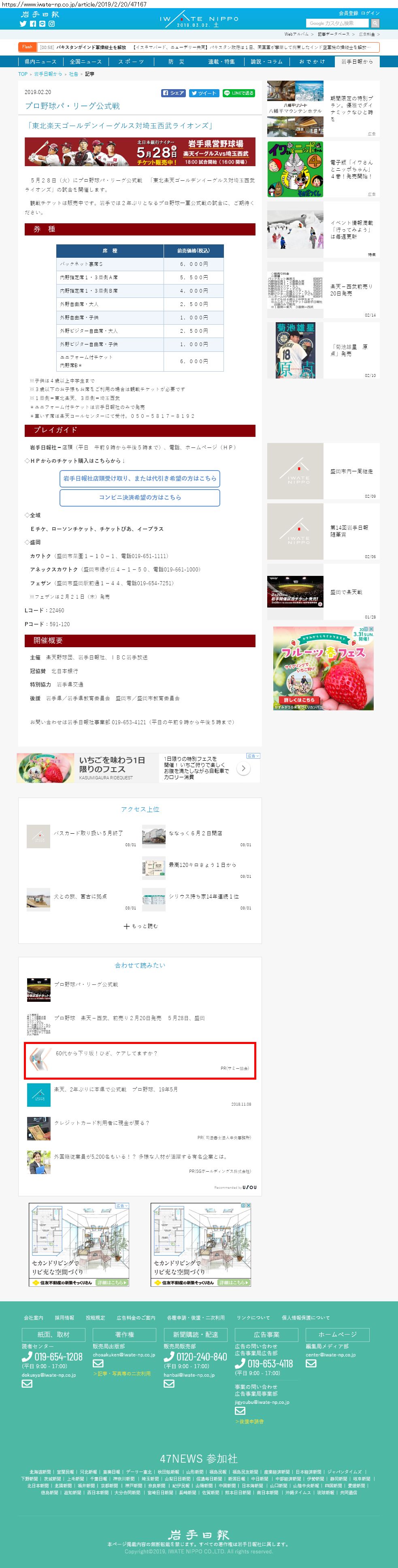
Task: Switch to the スポーツ tab
Action: point(131,62)
